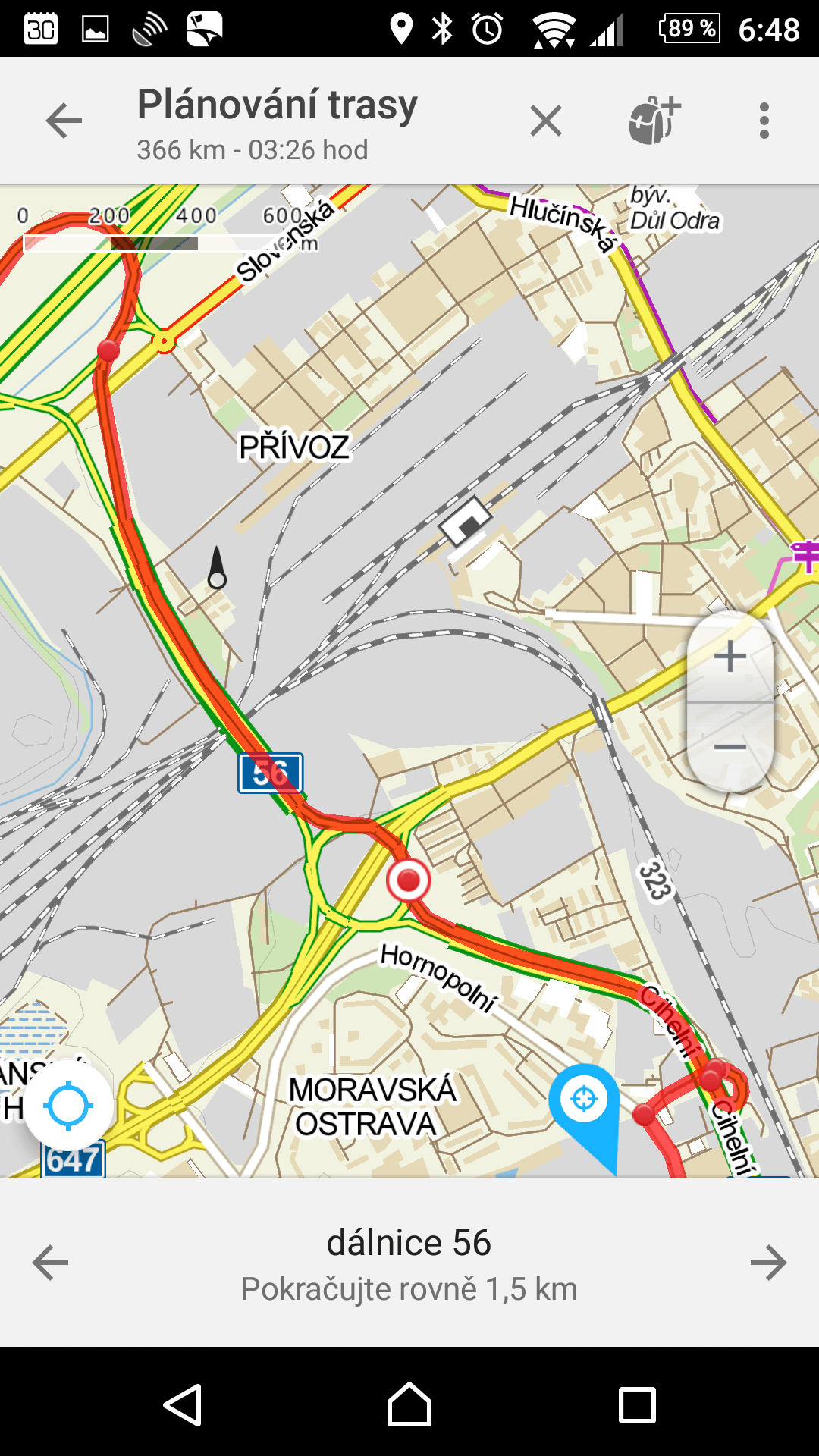
Task: Tap the compass north arrow
Action: [x=217, y=568]
